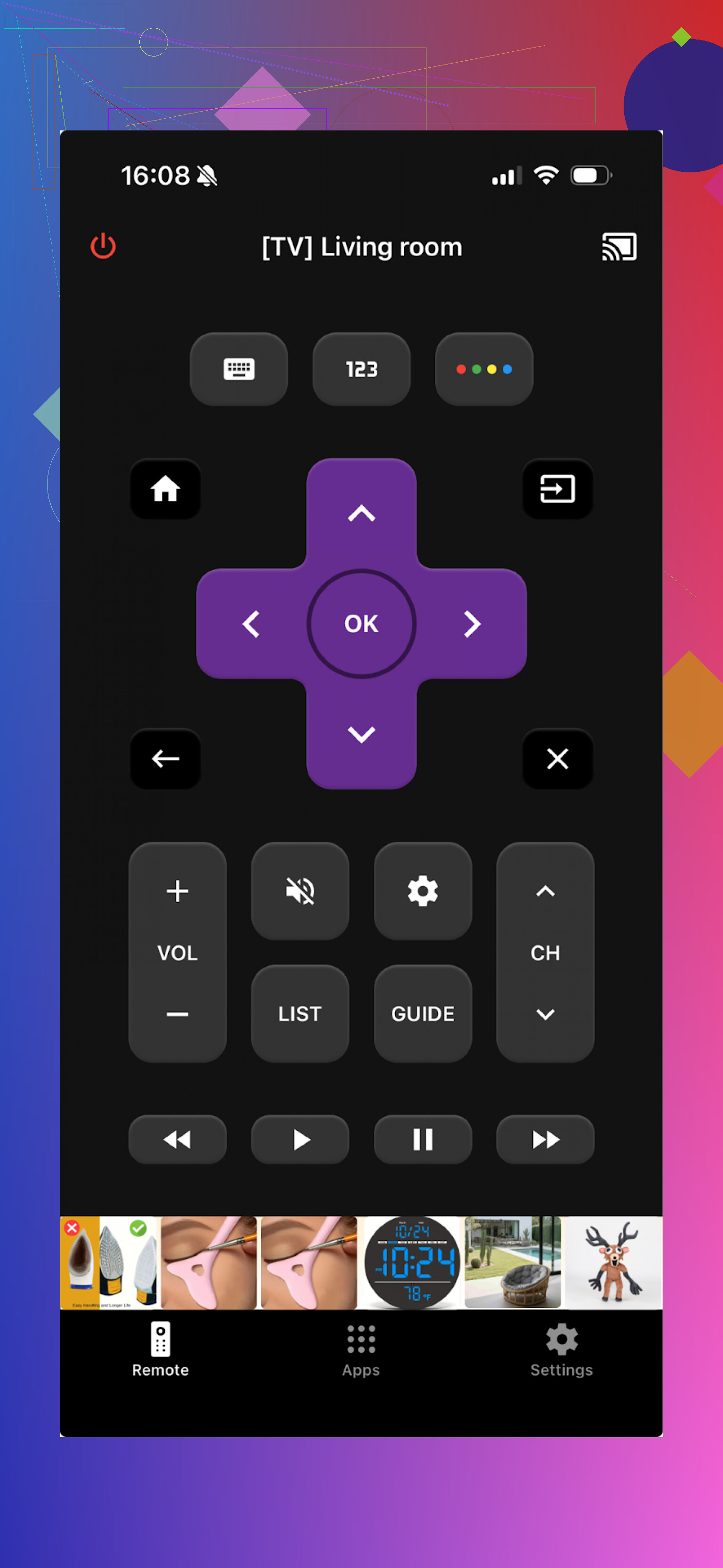Open the channel LIST
Screen dimensions: 723x1568
pos(300,1013)
